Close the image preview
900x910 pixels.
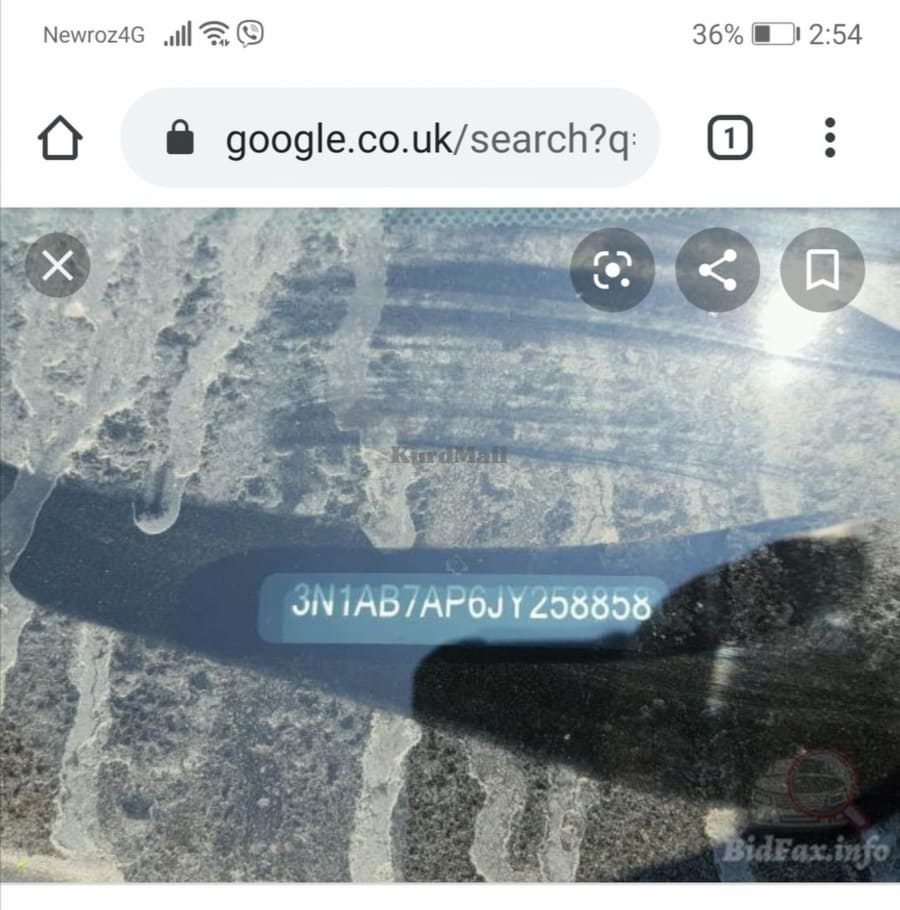click(58, 265)
